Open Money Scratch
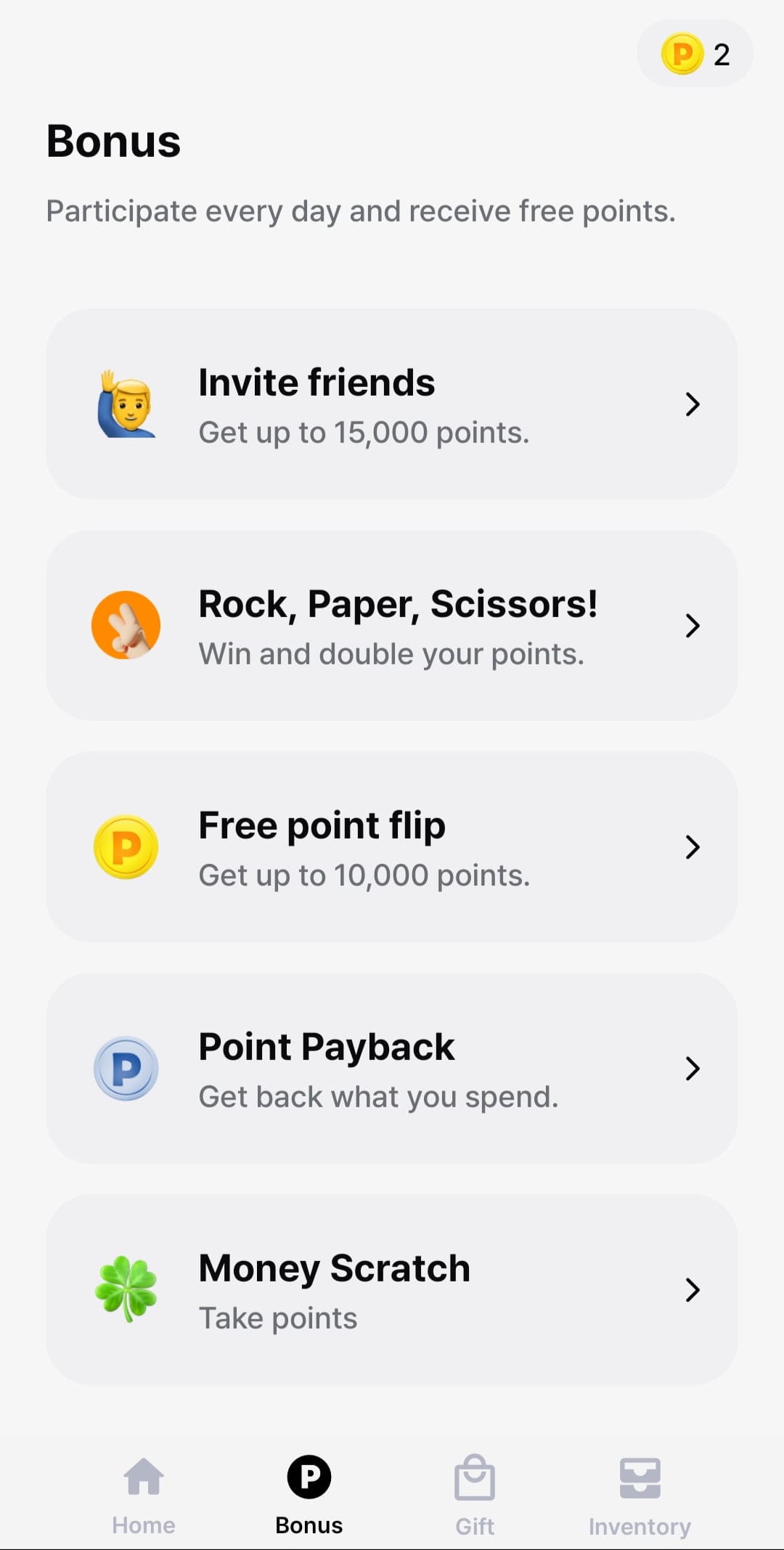The width and height of the screenshot is (784, 1550). (392, 1289)
